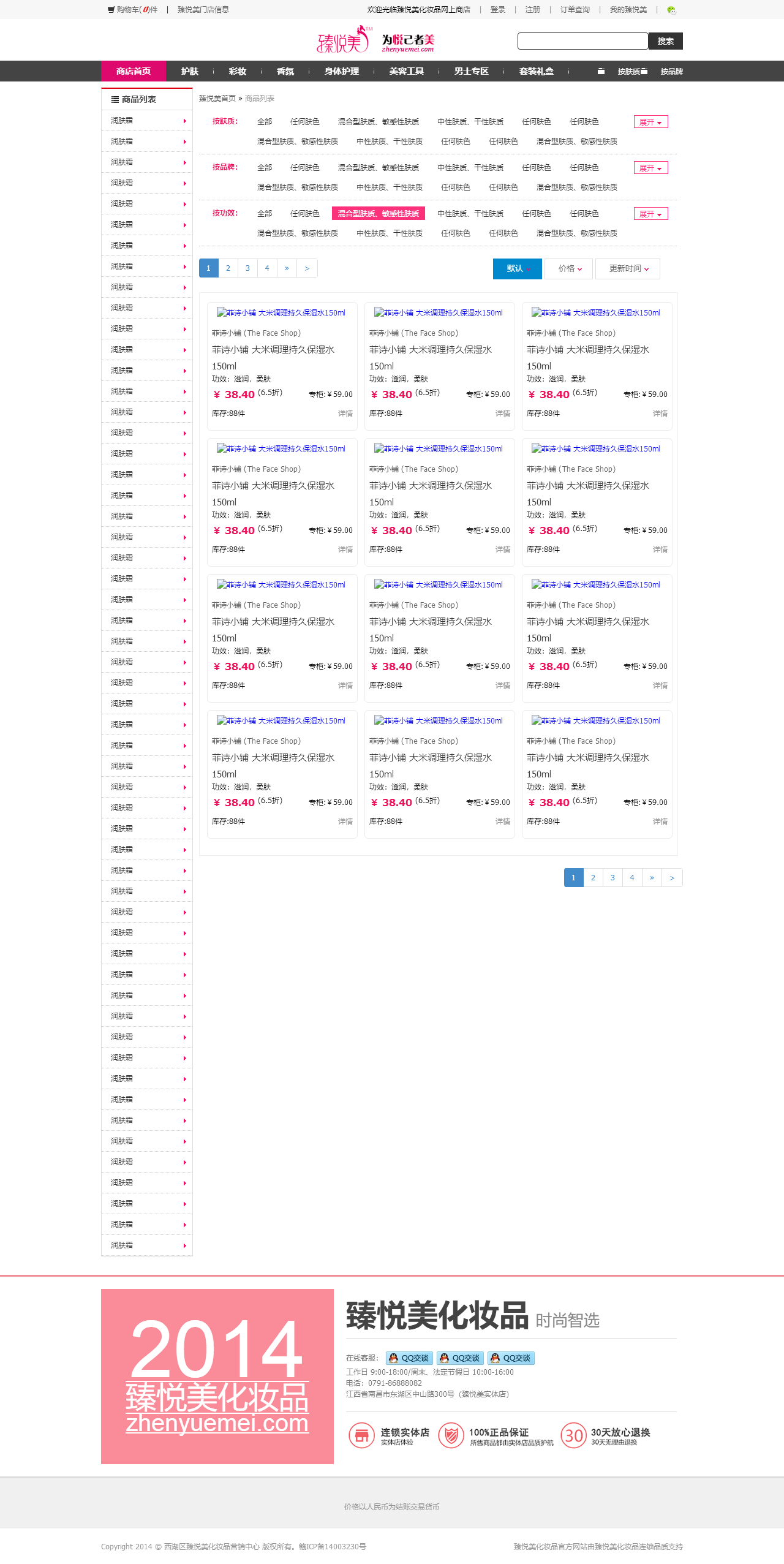Click the 搜索 search button

665,41
